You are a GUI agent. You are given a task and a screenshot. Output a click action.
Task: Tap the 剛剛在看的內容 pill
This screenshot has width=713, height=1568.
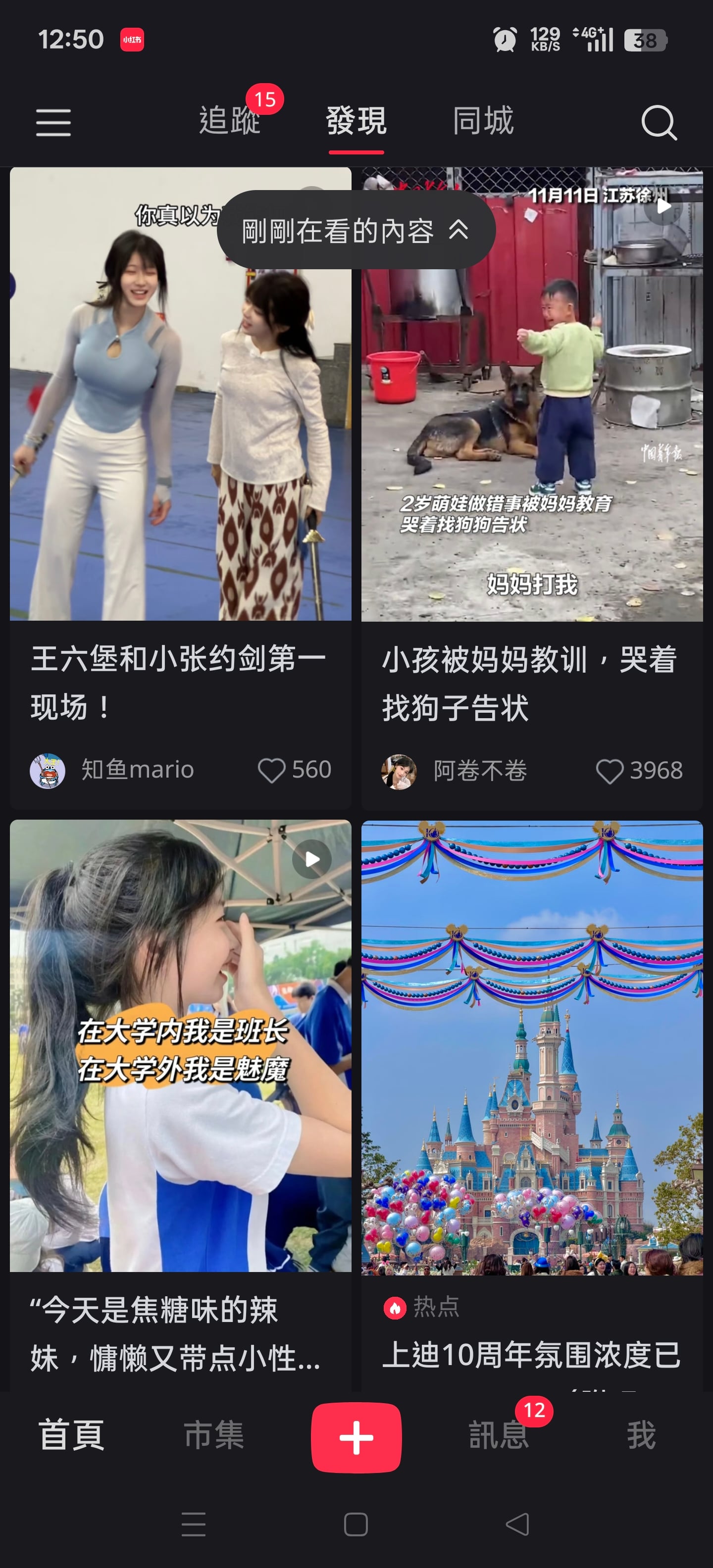pos(356,230)
